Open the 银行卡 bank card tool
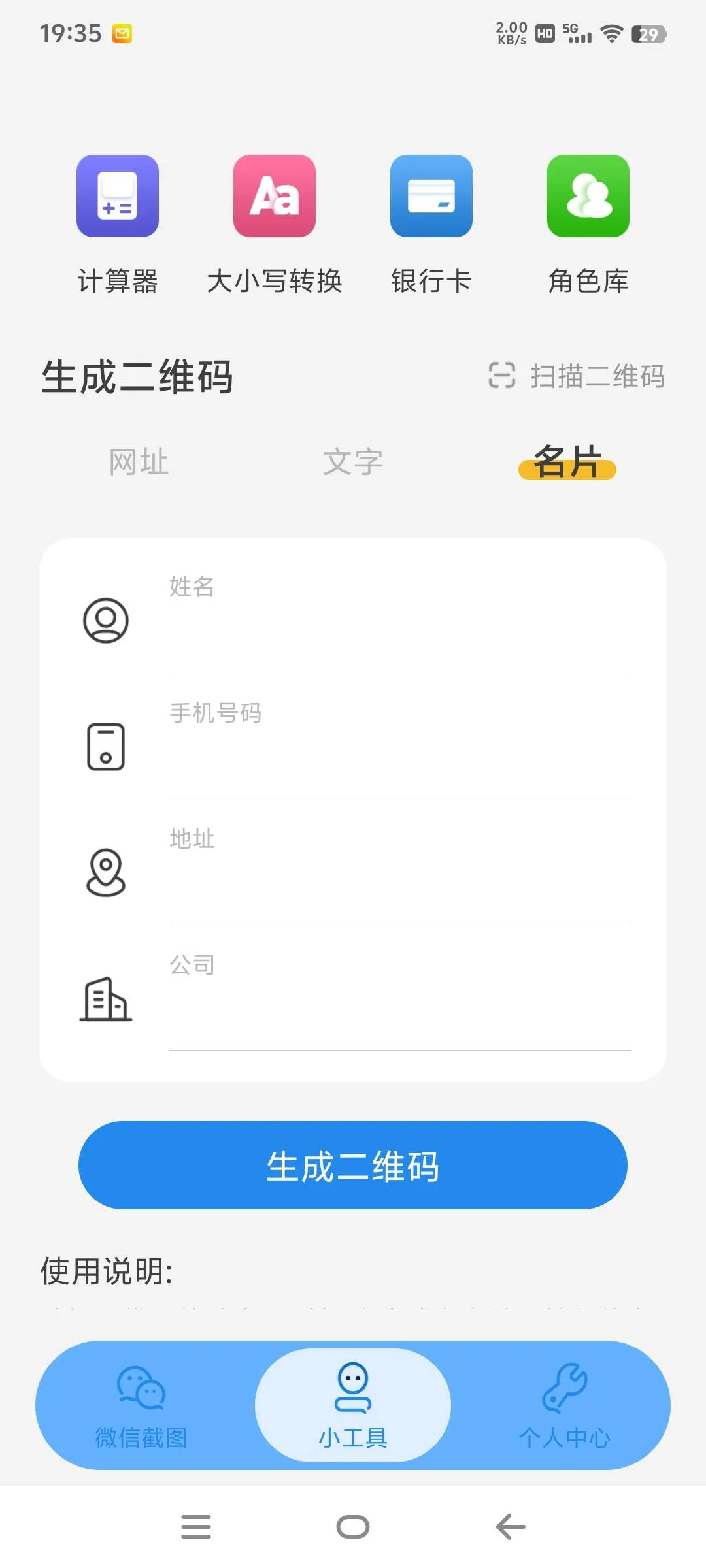The image size is (706, 1568). (431, 196)
